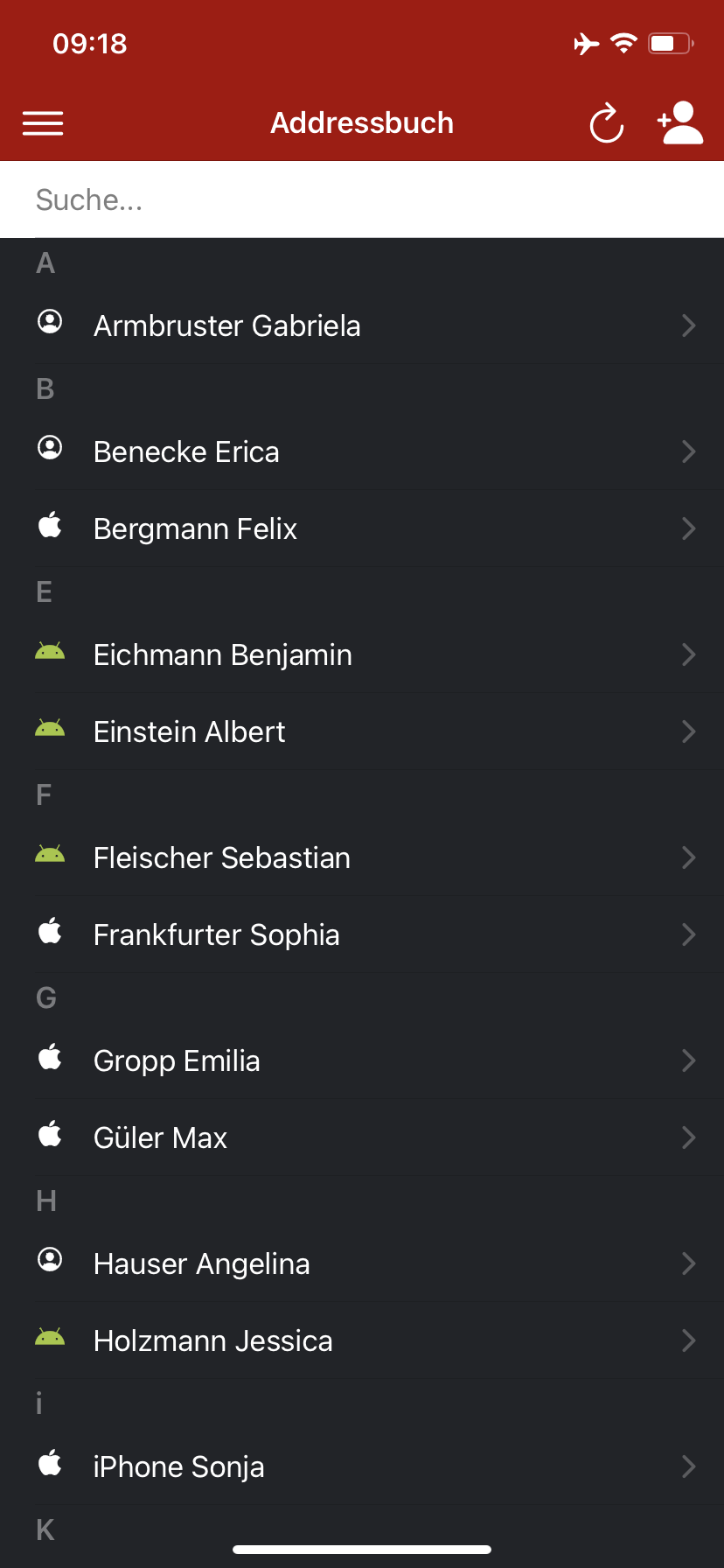Open contact Frankfurter Sophia
This screenshot has width=724, height=1568.
362,934
